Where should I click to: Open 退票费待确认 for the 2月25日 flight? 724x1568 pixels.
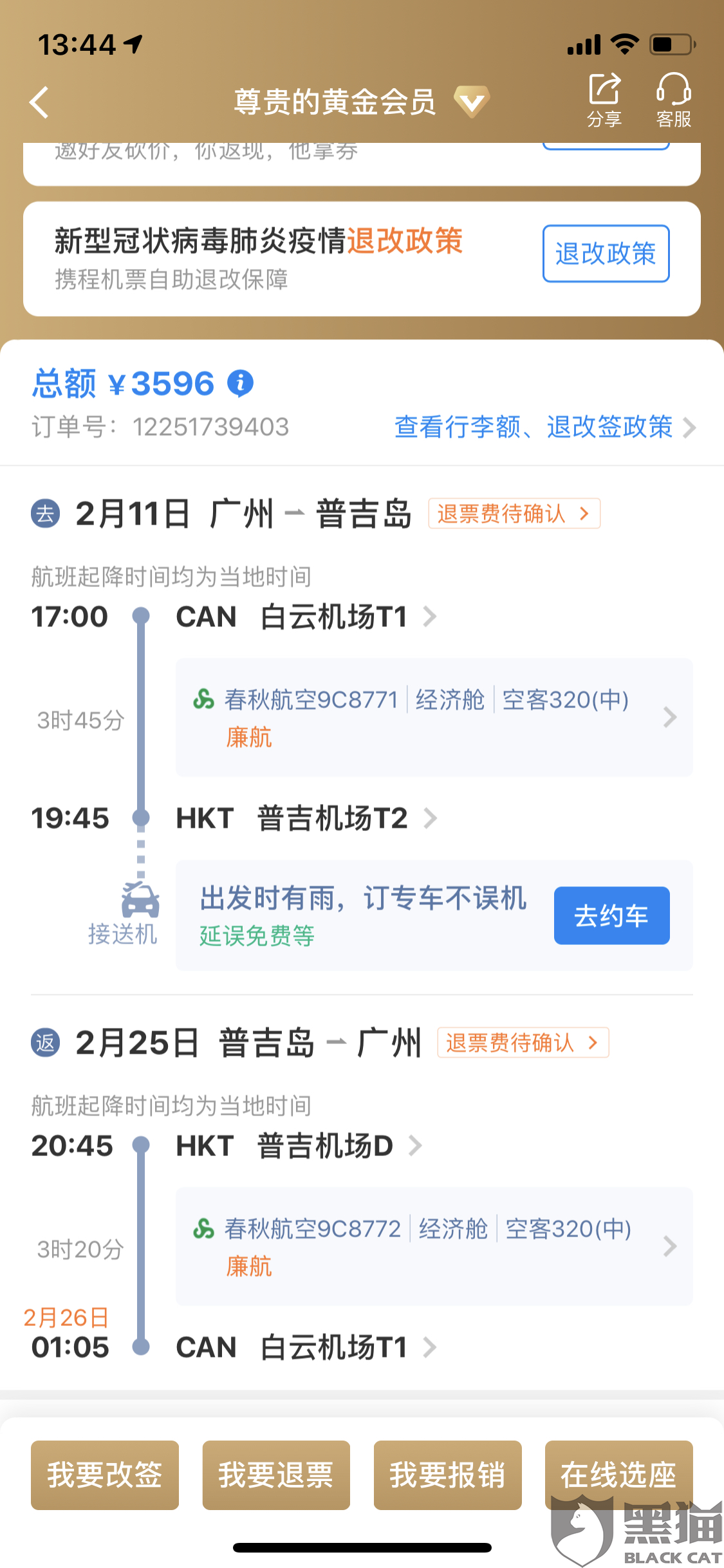[x=523, y=1043]
